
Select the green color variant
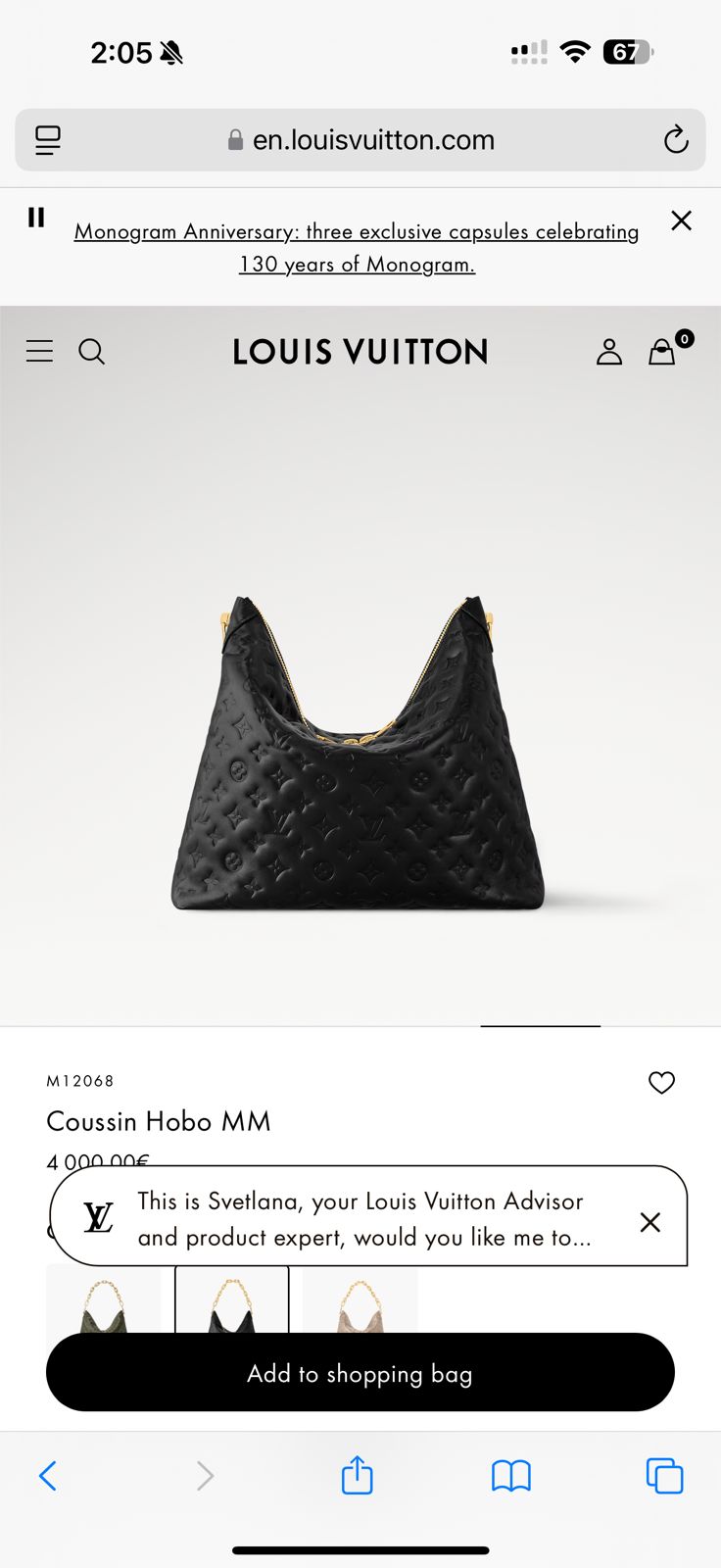104,1299
